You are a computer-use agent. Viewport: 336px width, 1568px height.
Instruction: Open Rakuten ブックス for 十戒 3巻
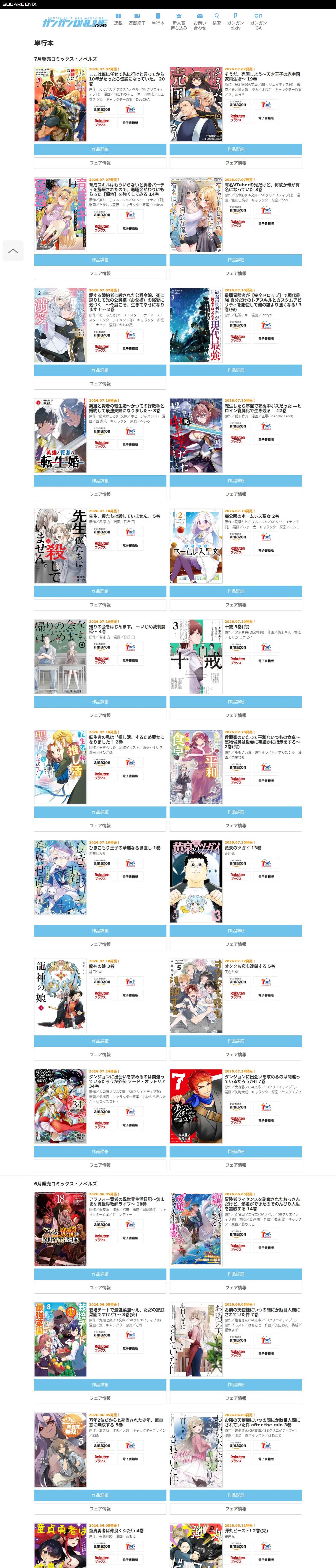(238, 660)
